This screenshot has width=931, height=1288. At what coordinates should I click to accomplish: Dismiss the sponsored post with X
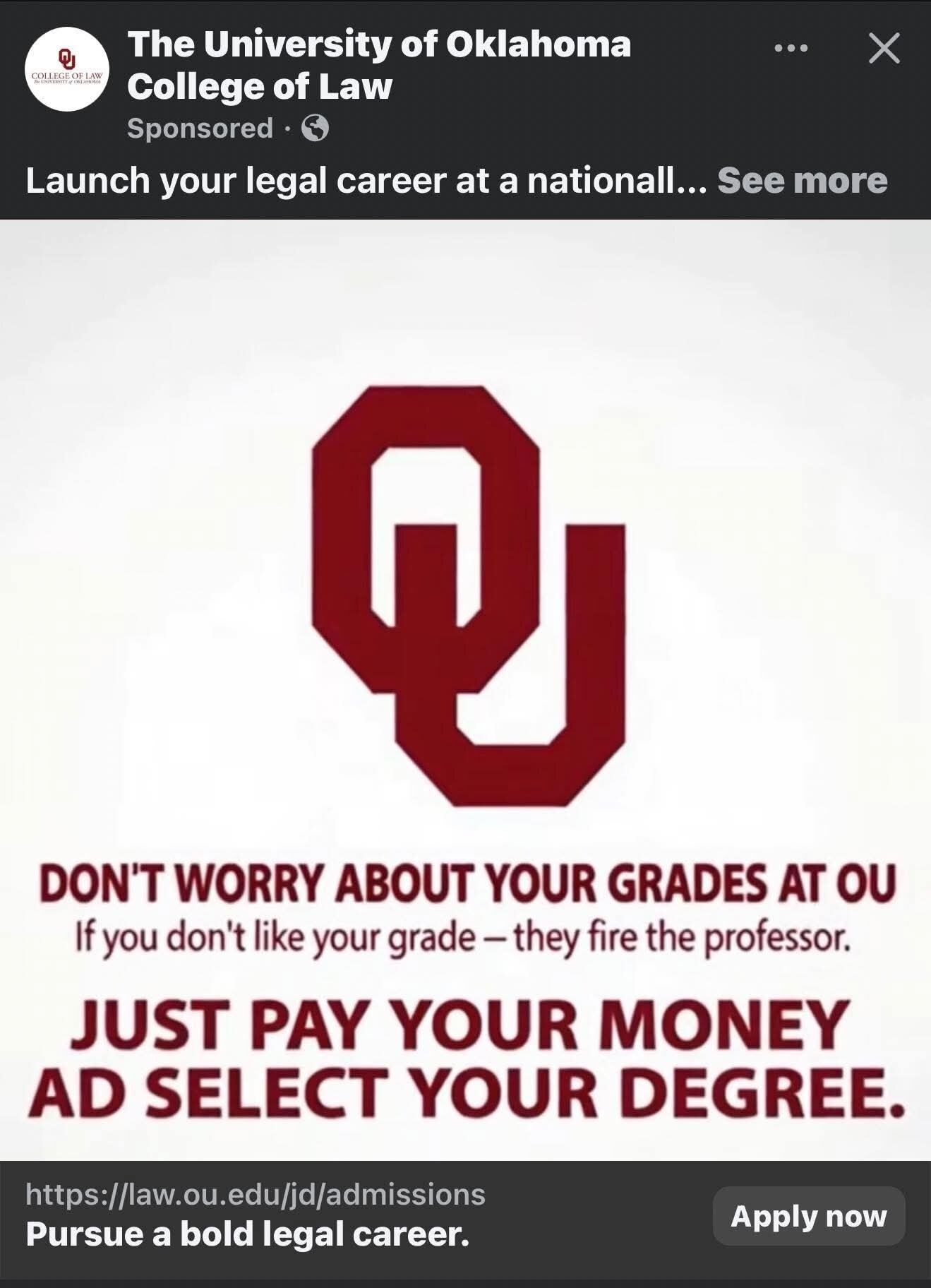pyautogui.click(x=884, y=49)
